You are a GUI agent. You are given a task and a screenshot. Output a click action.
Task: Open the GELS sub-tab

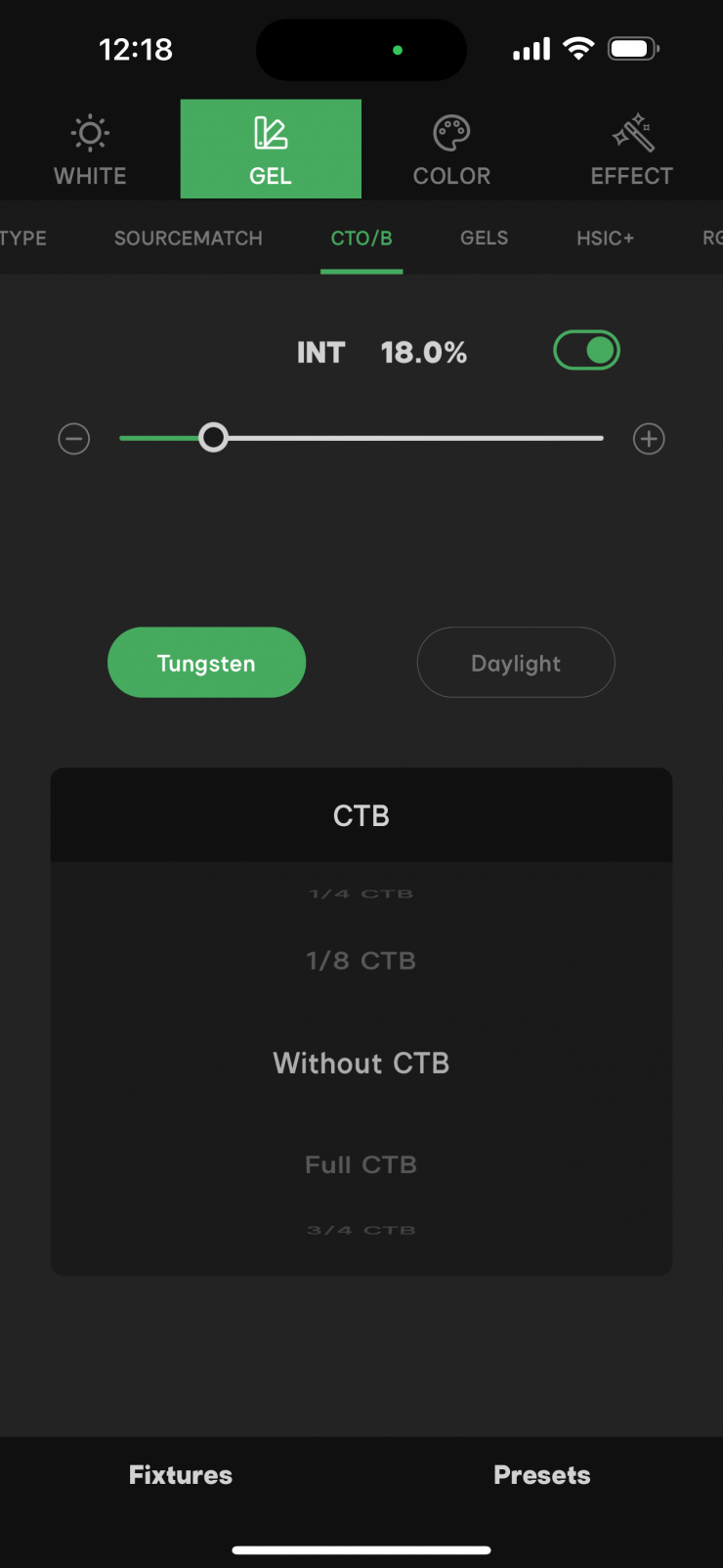coord(484,239)
